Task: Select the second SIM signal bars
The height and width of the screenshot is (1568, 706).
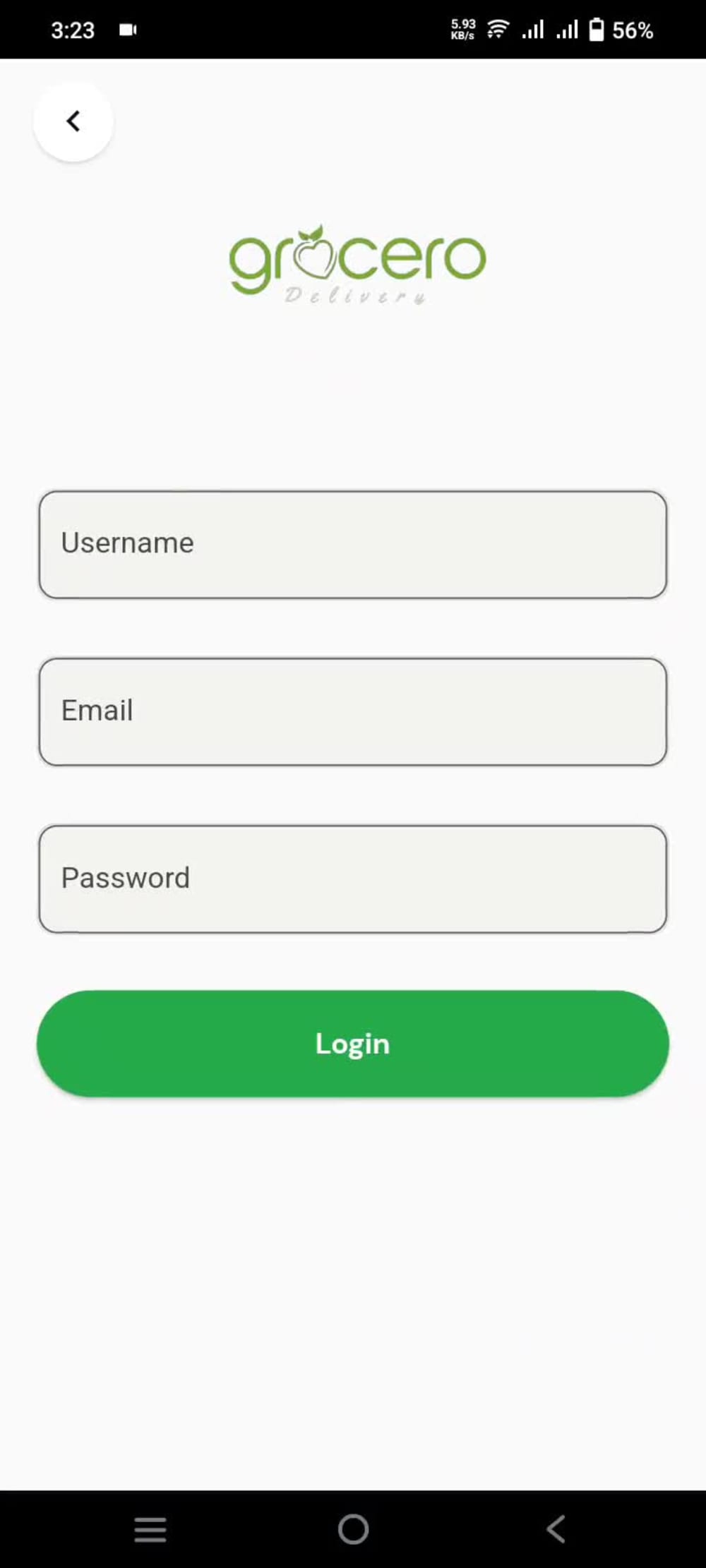Action: coord(567,29)
